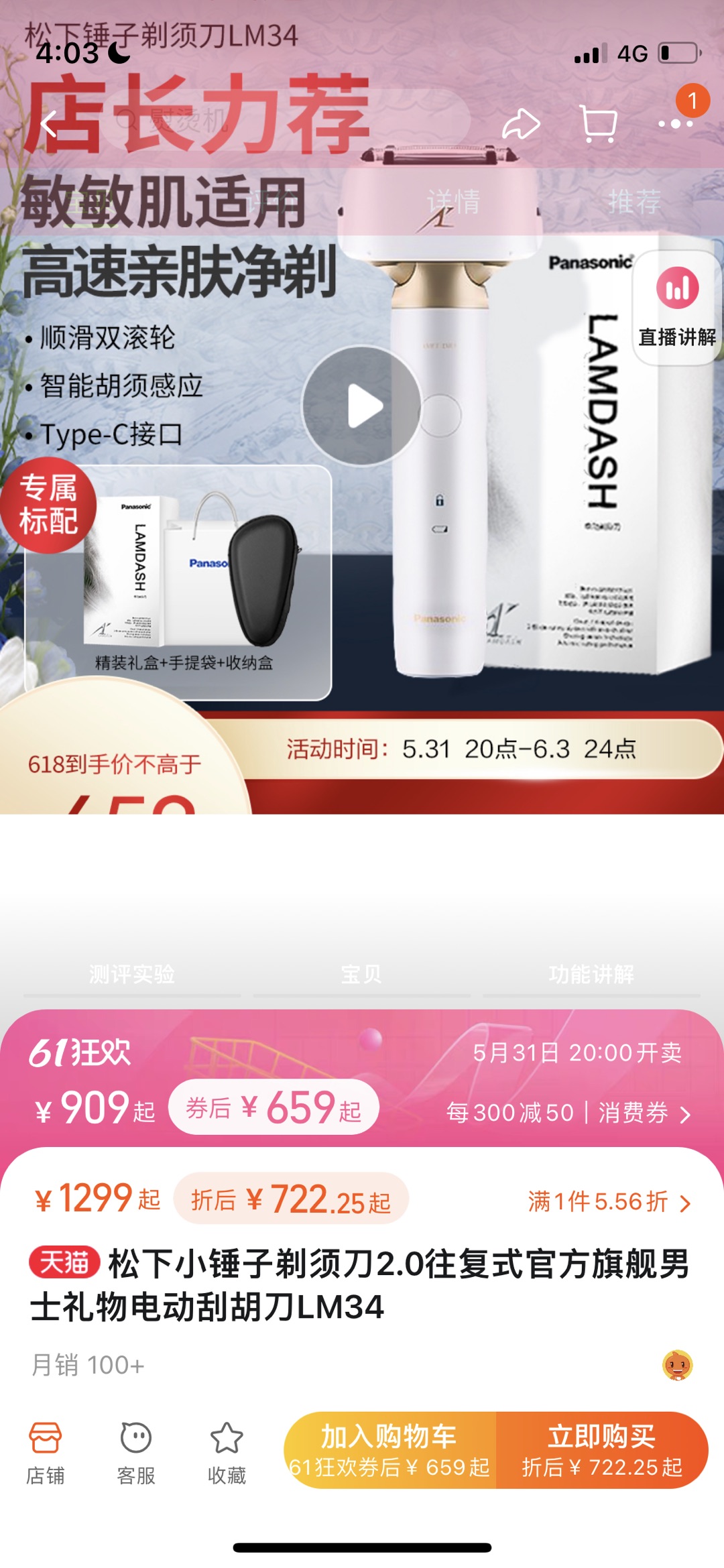Open the overflow menu with three dots
This screenshot has height=1568, width=724.
674,124
